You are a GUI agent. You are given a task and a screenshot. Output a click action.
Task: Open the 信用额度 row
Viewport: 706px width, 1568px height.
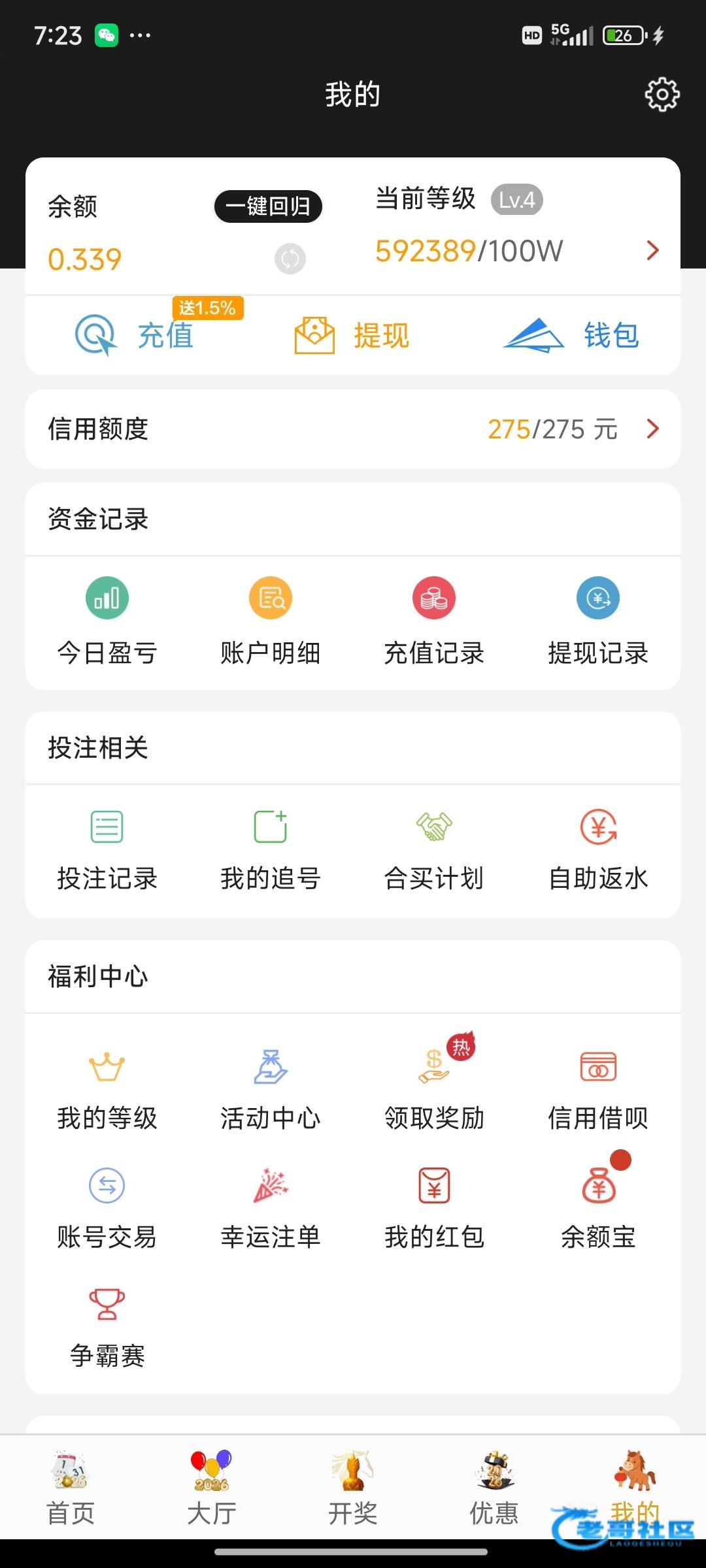point(353,429)
